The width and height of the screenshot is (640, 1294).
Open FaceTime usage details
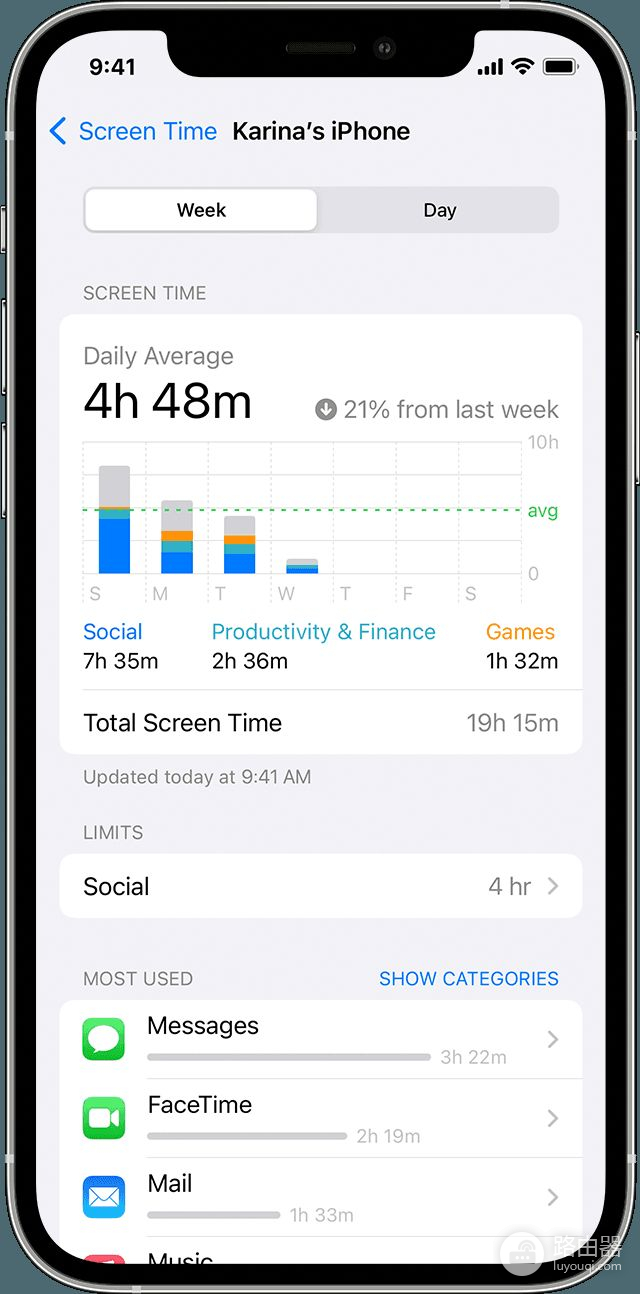(320, 1118)
